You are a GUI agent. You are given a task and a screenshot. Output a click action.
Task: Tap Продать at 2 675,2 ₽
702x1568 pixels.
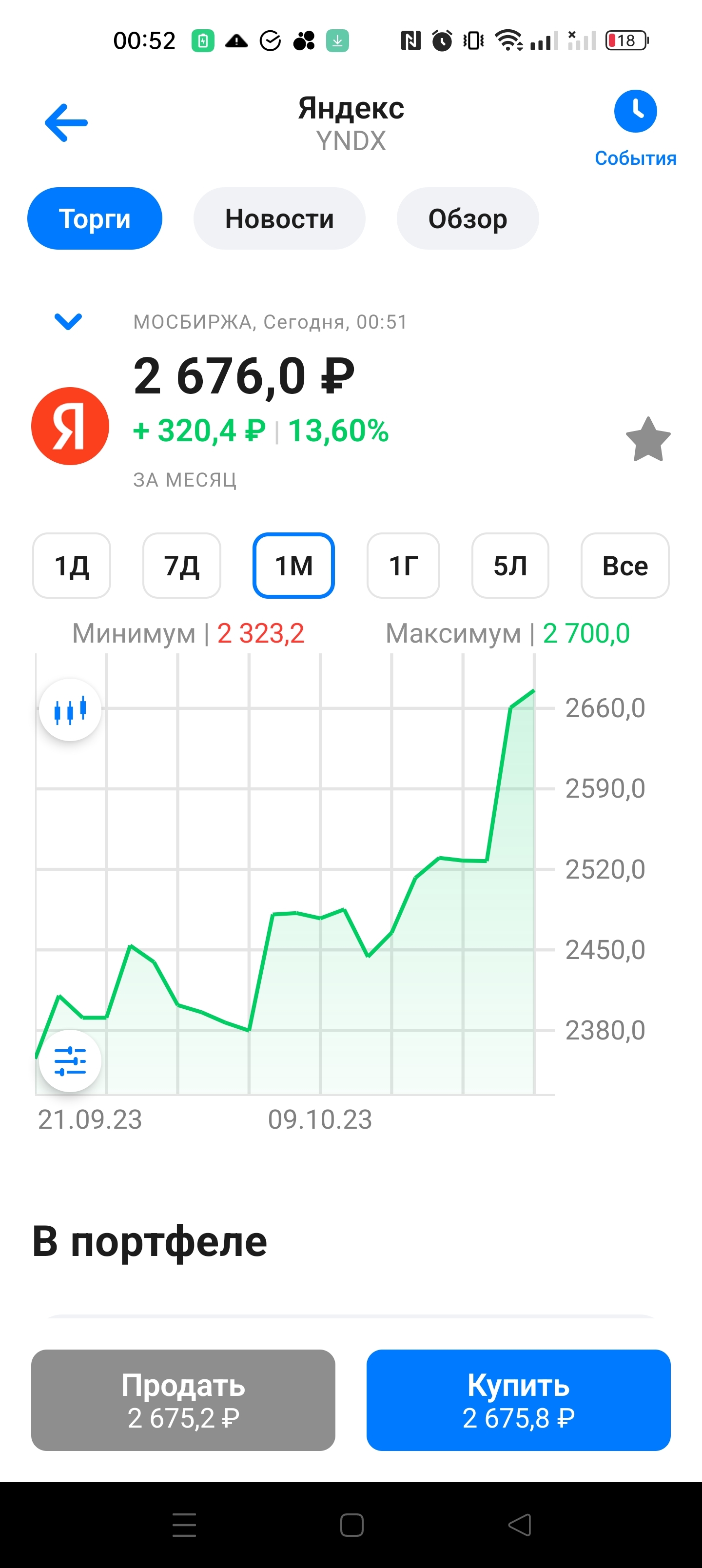tap(183, 1400)
